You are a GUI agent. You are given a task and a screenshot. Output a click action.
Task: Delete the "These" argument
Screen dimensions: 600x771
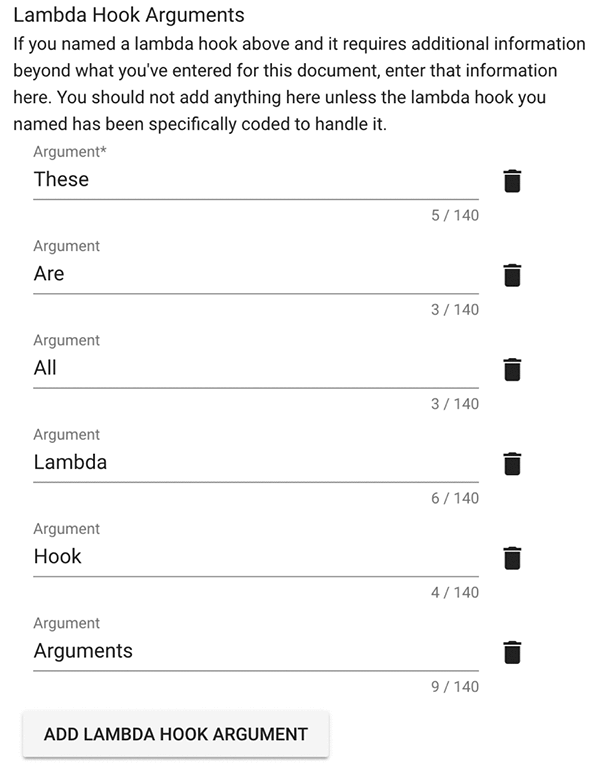tap(512, 181)
